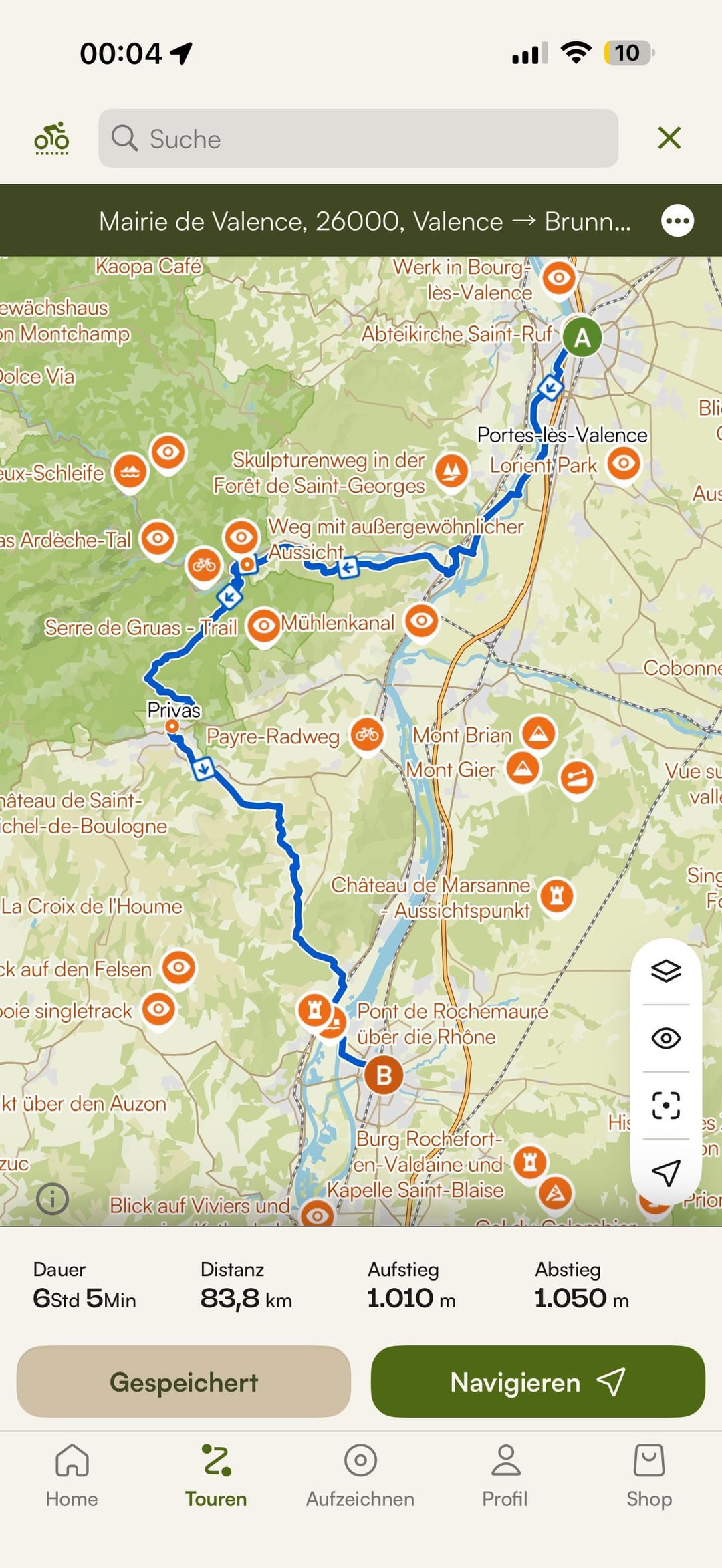Viewport: 722px width, 1568px height.
Task: Start navigation with Navigieren
Action: [x=537, y=1382]
